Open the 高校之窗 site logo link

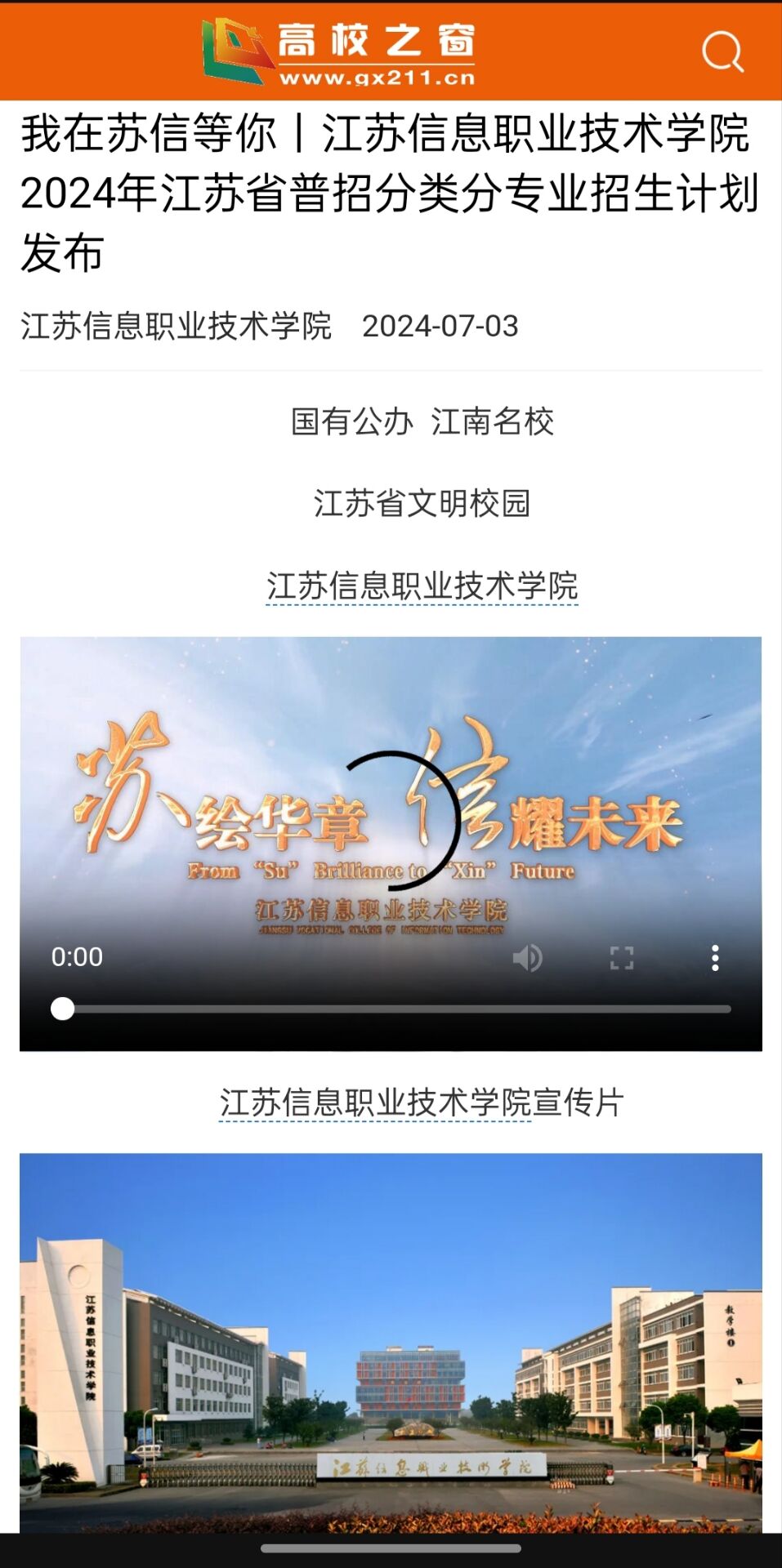pyautogui.click(x=339, y=51)
